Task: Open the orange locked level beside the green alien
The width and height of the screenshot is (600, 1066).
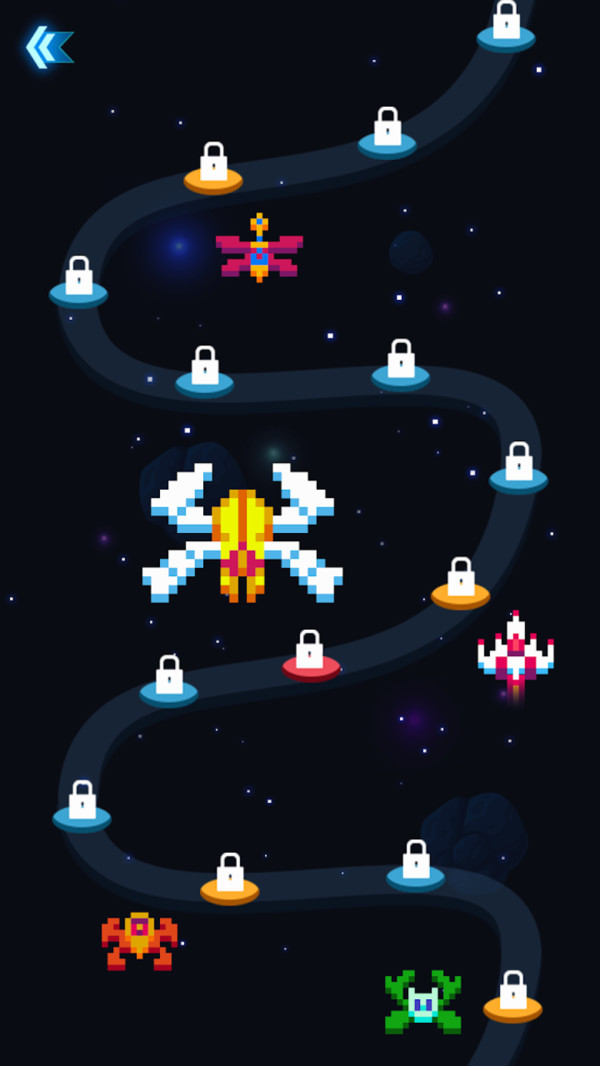Action: click(x=513, y=997)
